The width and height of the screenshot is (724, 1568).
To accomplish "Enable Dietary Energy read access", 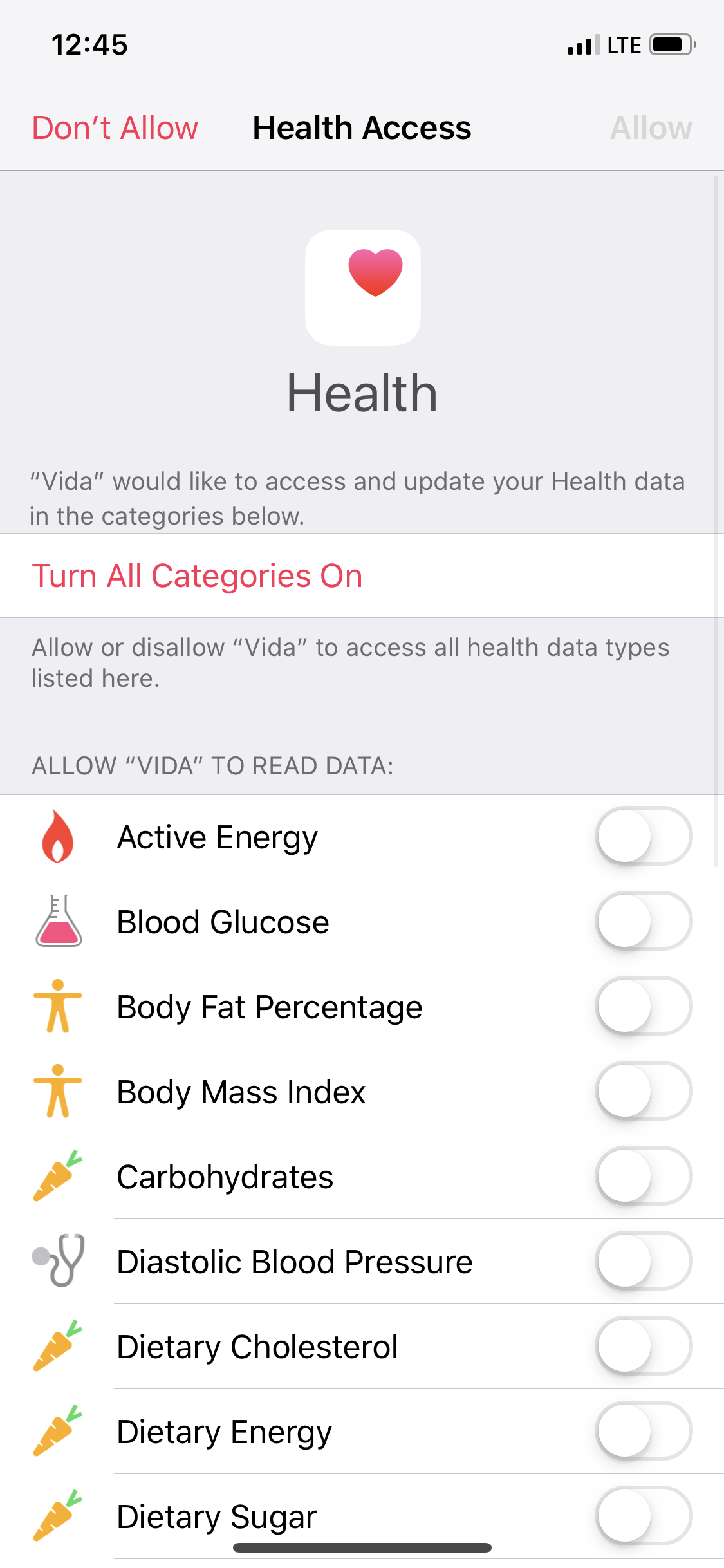I will (644, 1431).
